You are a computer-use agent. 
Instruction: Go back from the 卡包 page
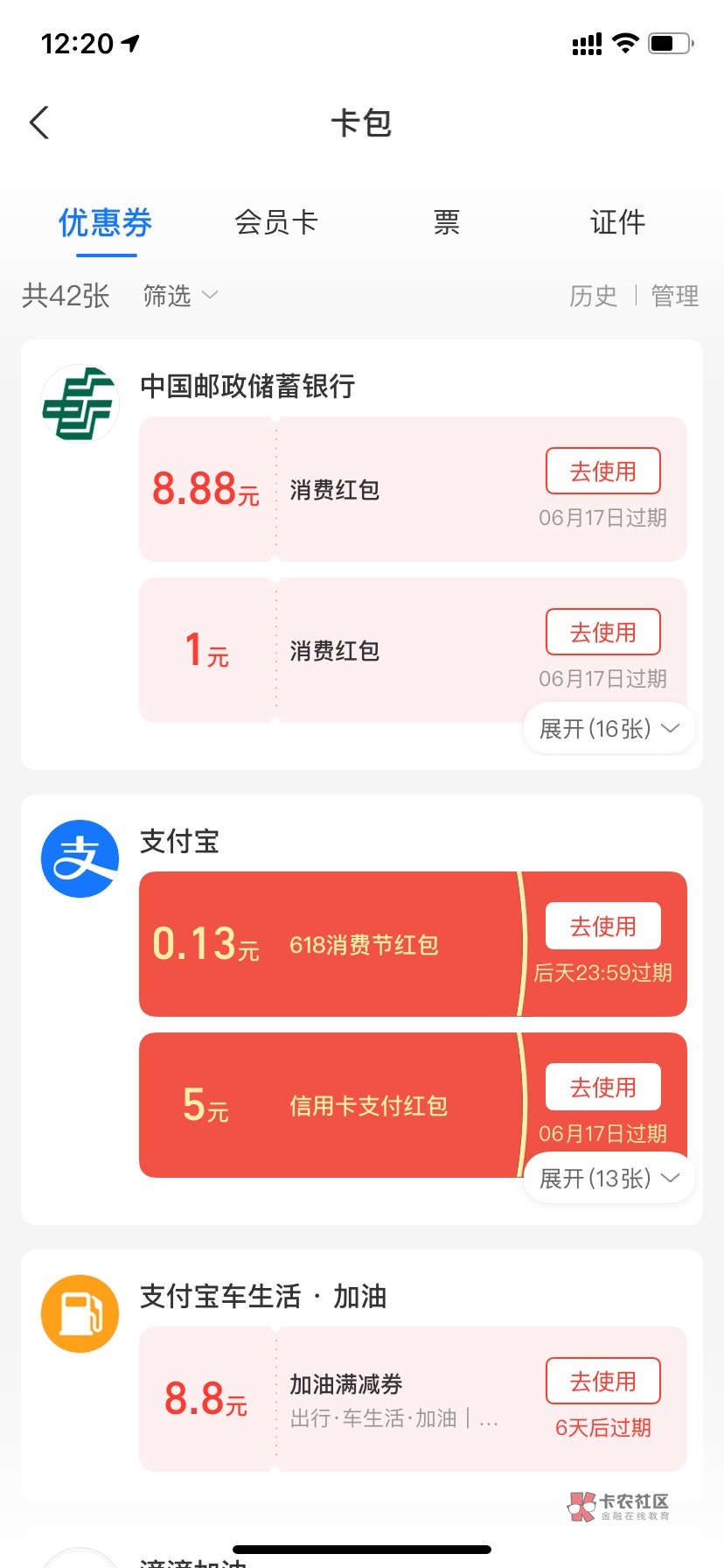tap(39, 122)
